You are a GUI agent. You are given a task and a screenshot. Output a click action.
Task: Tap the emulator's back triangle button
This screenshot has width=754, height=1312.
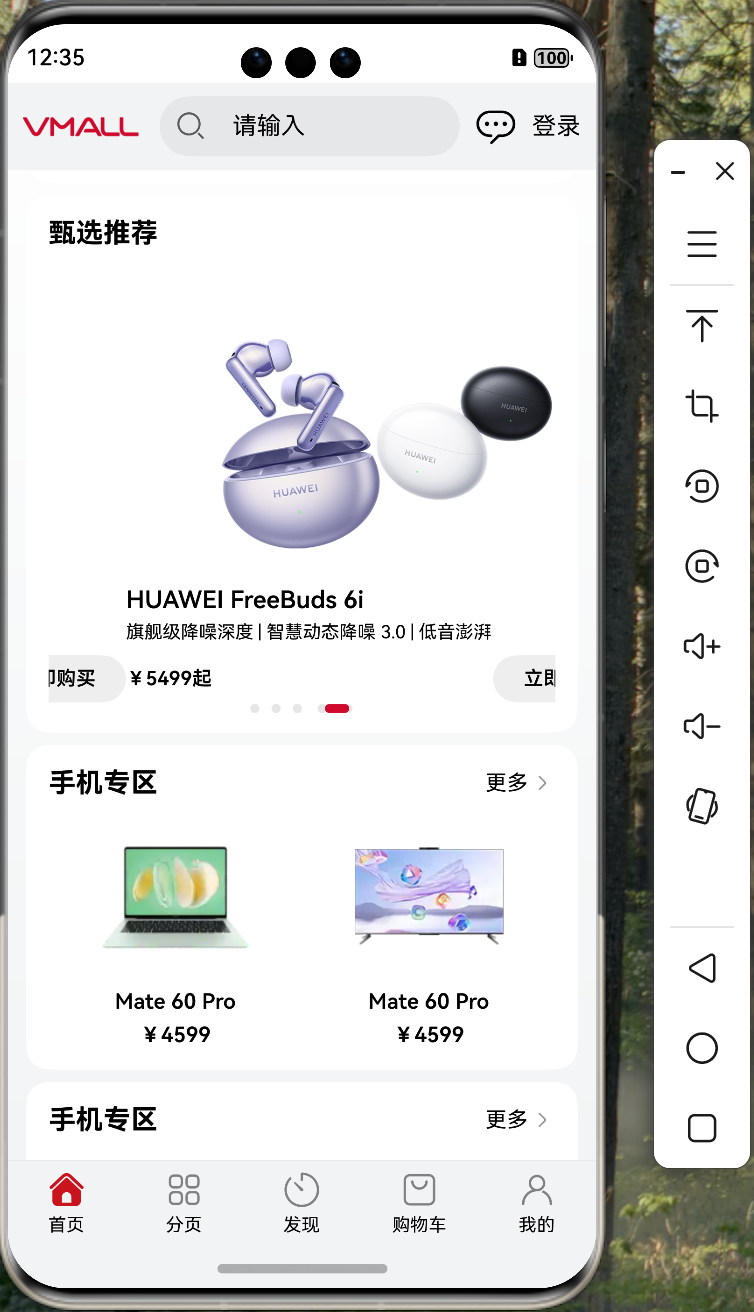tap(702, 968)
